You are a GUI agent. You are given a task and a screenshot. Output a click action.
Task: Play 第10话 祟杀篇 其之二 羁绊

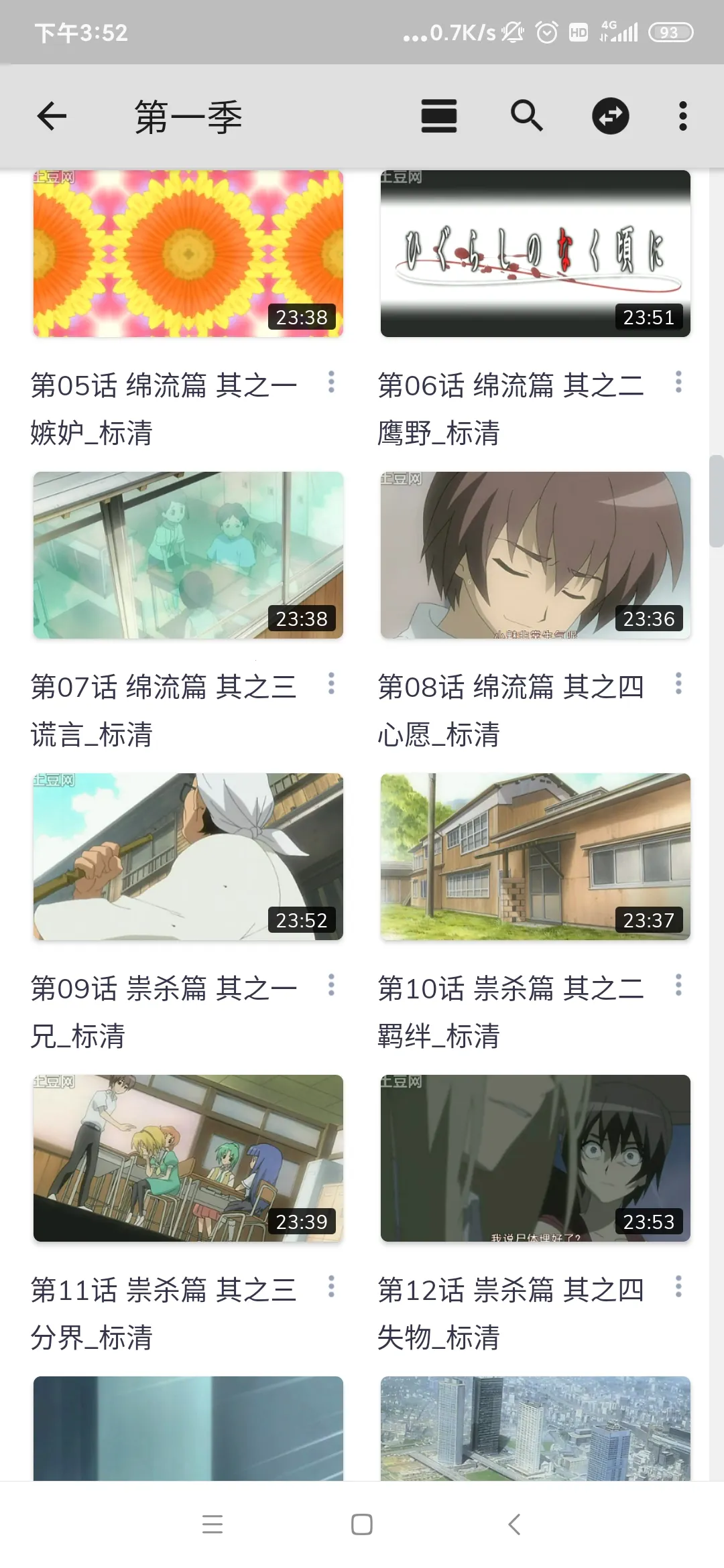click(535, 857)
